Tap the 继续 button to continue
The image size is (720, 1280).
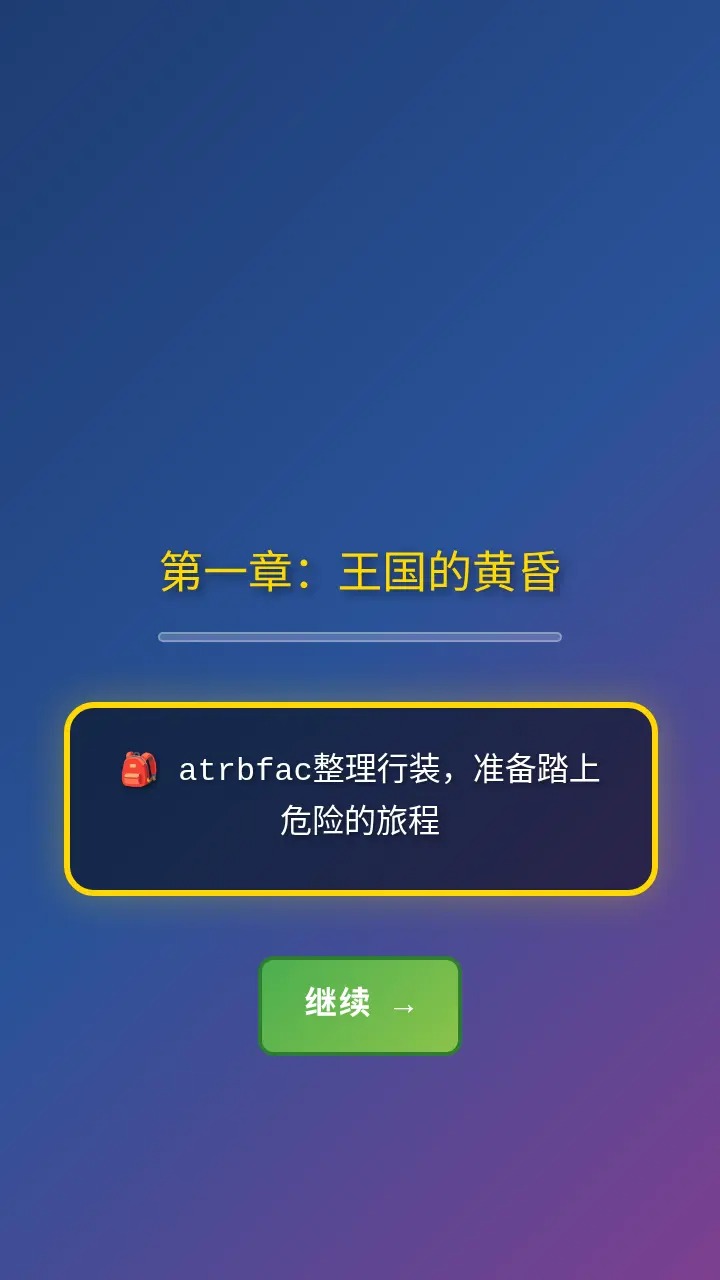coord(360,1006)
